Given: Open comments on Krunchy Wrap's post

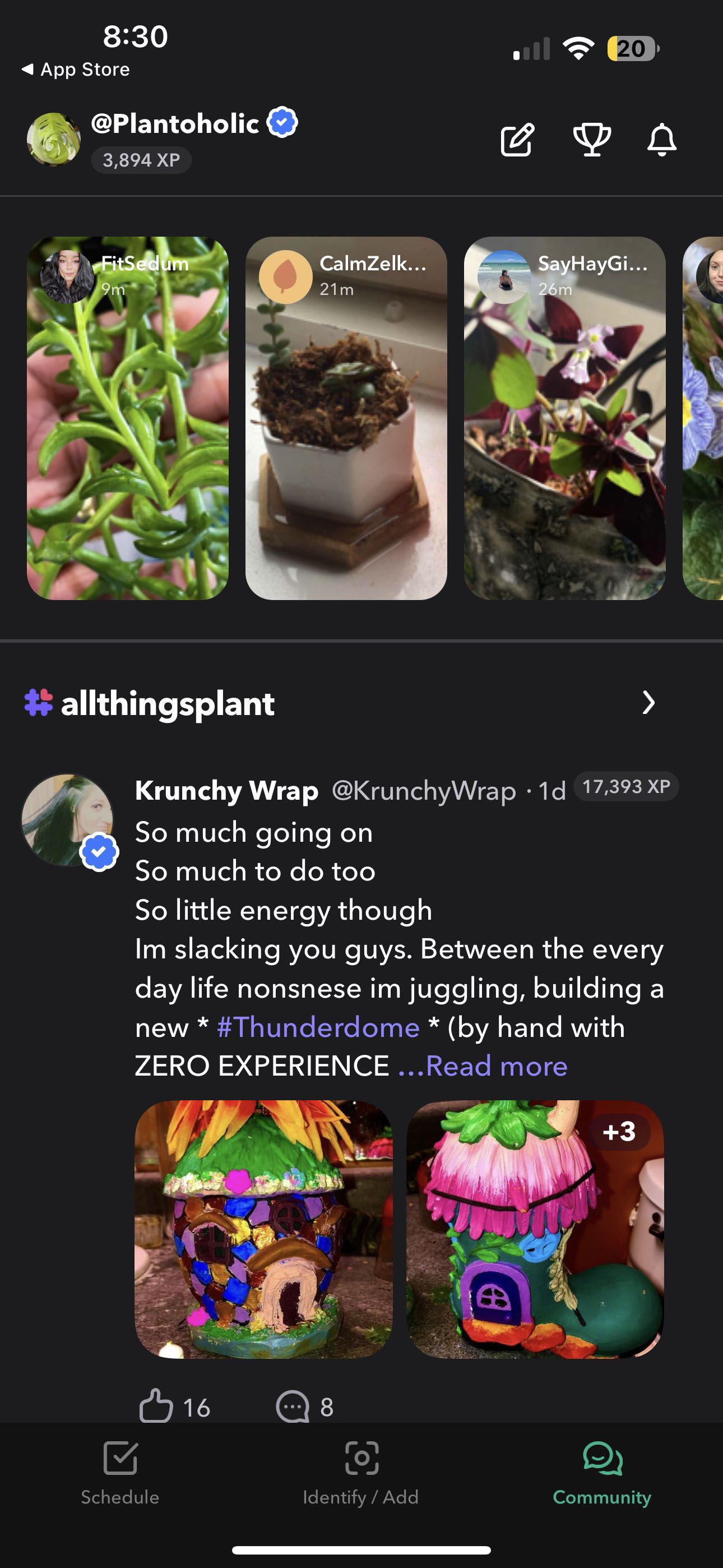Looking at the screenshot, I should (x=294, y=1406).
